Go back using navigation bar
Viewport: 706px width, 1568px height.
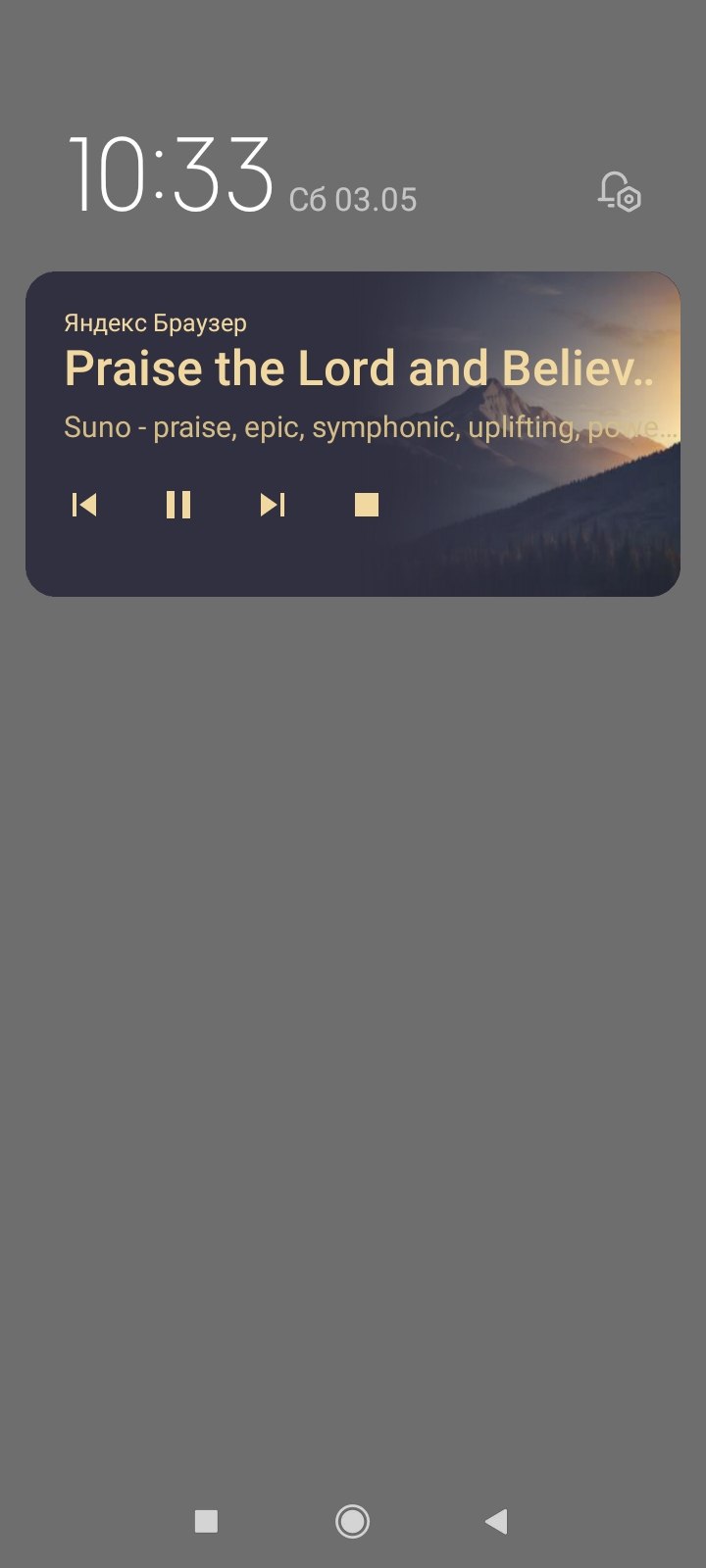[x=496, y=1521]
